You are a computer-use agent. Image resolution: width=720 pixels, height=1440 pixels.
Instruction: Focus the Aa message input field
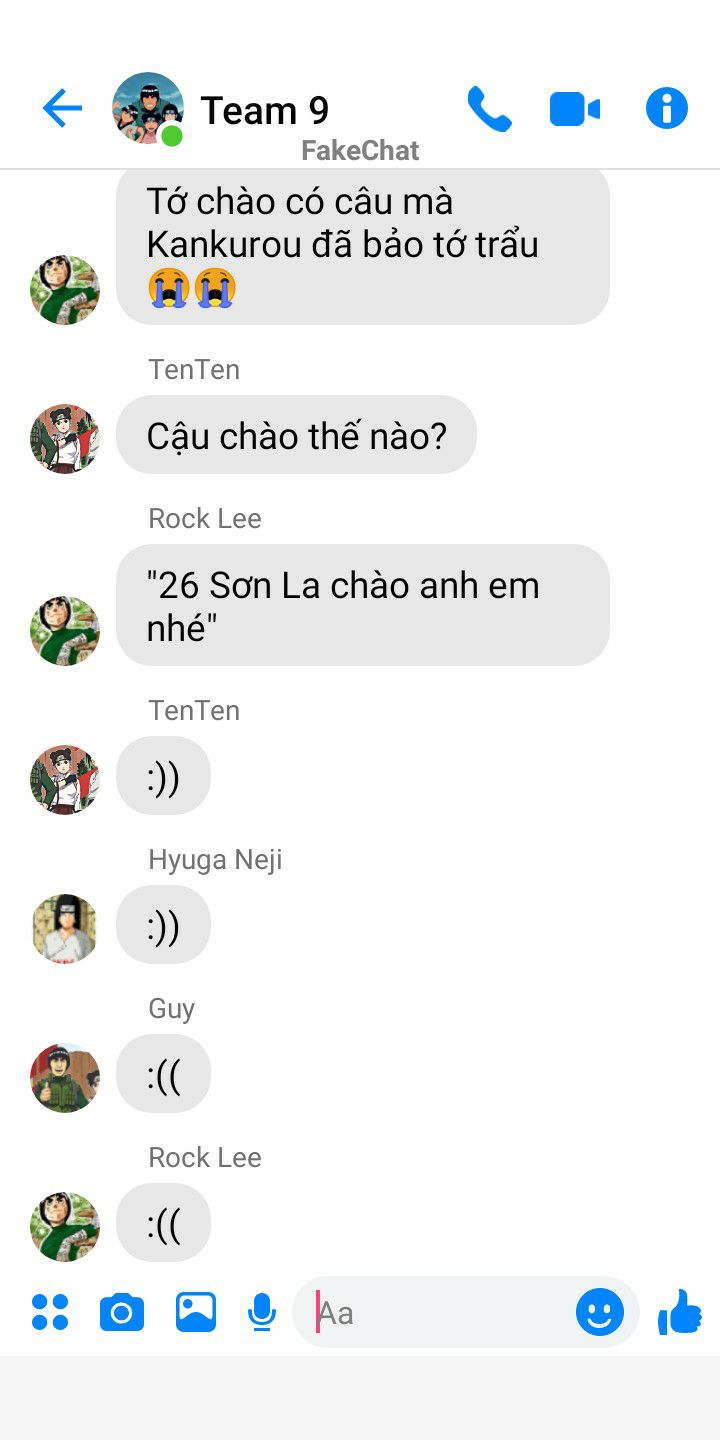coord(440,1312)
